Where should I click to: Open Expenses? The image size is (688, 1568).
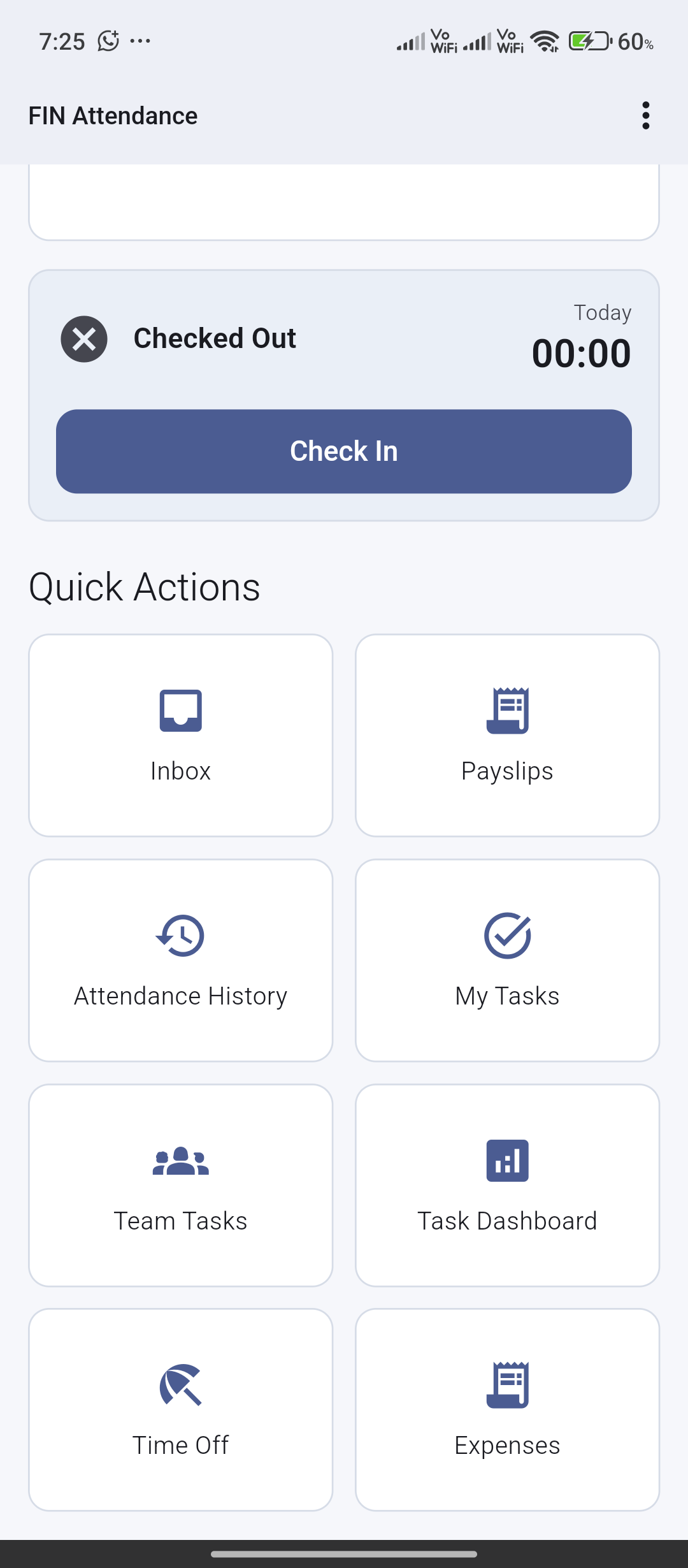tap(507, 1409)
